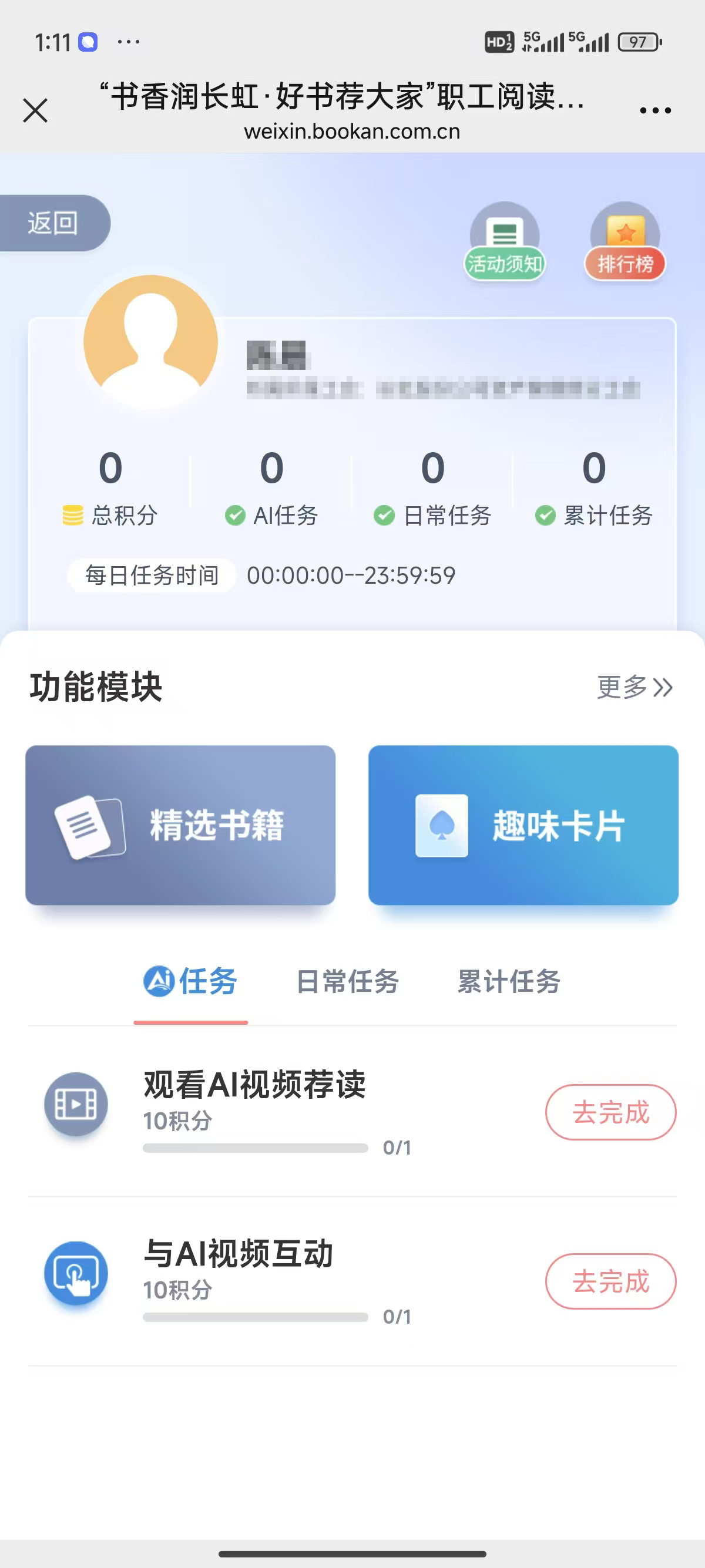705x1568 pixels.
Task: Tap 去完成 for 观看AI视频荐读
Action: 610,1112
